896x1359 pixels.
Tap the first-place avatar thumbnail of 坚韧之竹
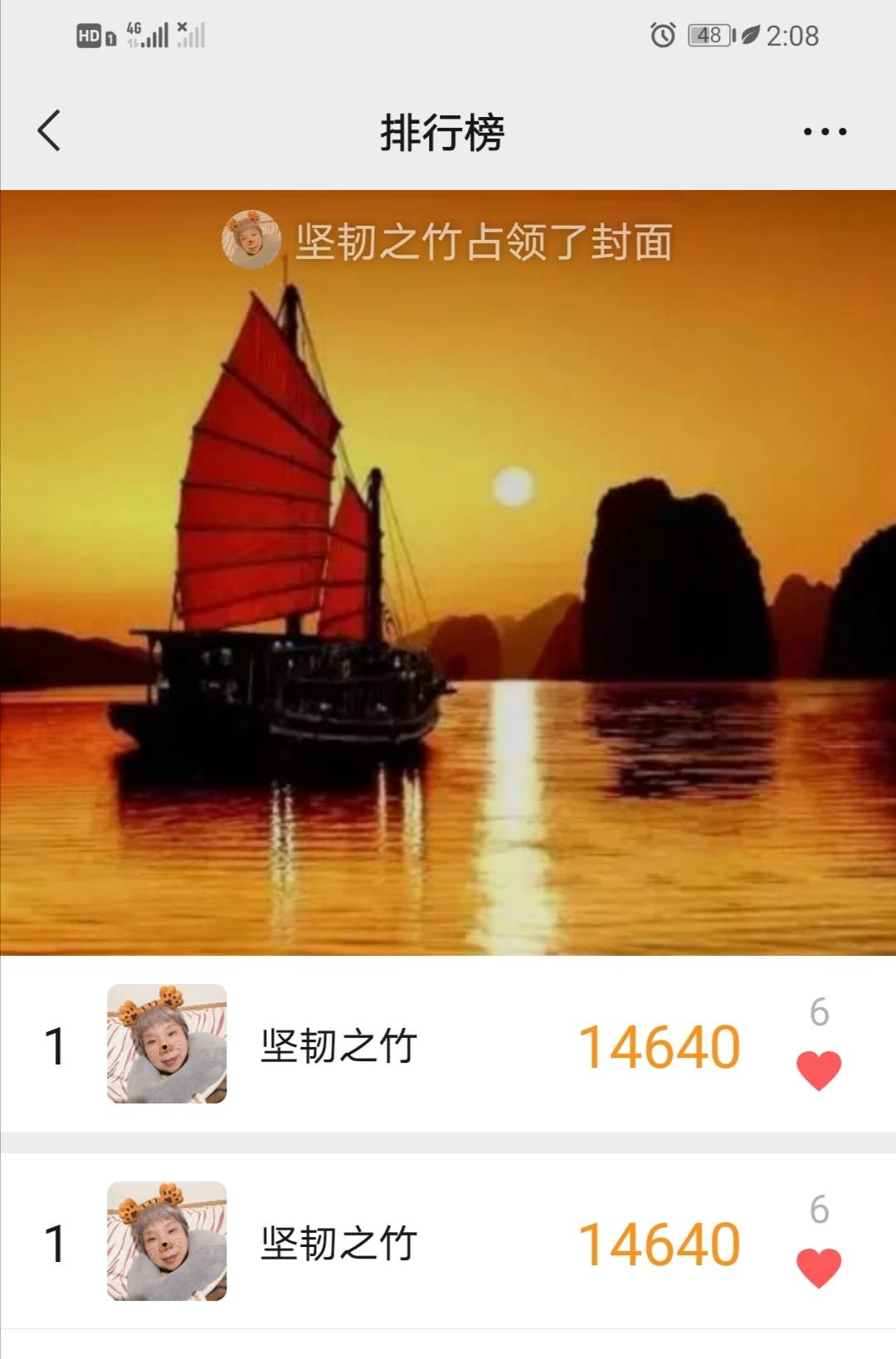(166, 1044)
